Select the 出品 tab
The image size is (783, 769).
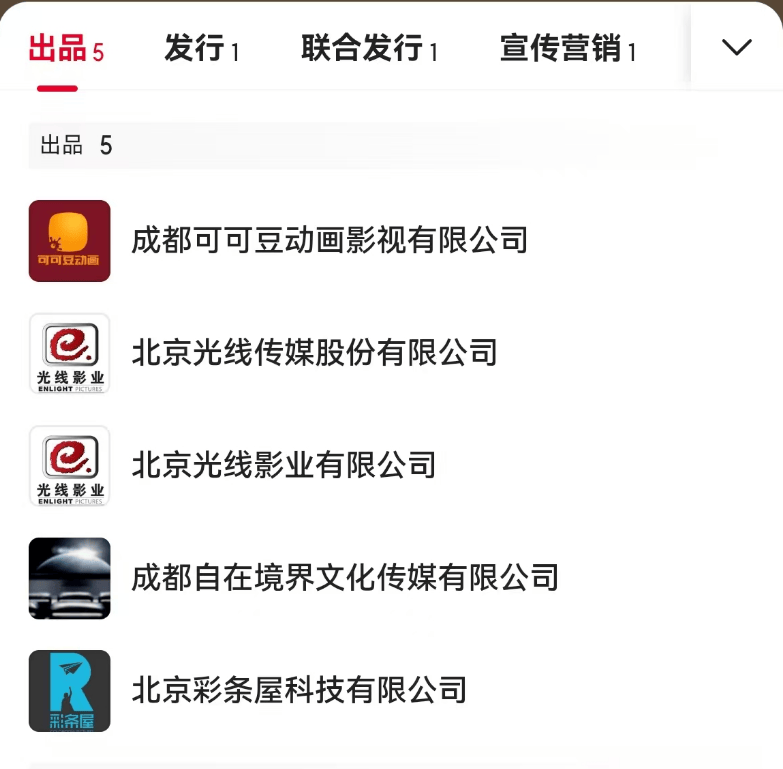point(65,48)
